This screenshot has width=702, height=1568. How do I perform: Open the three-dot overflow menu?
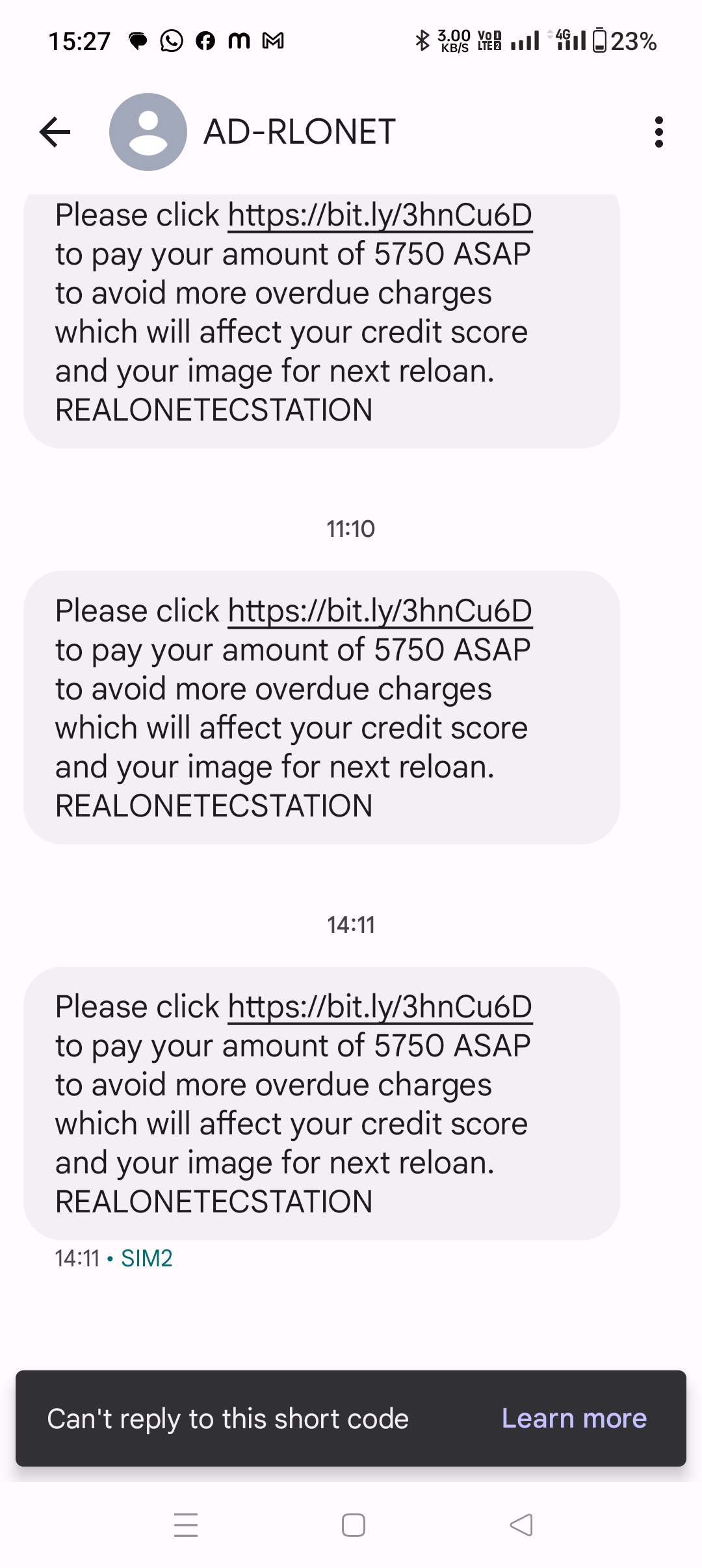point(658,132)
